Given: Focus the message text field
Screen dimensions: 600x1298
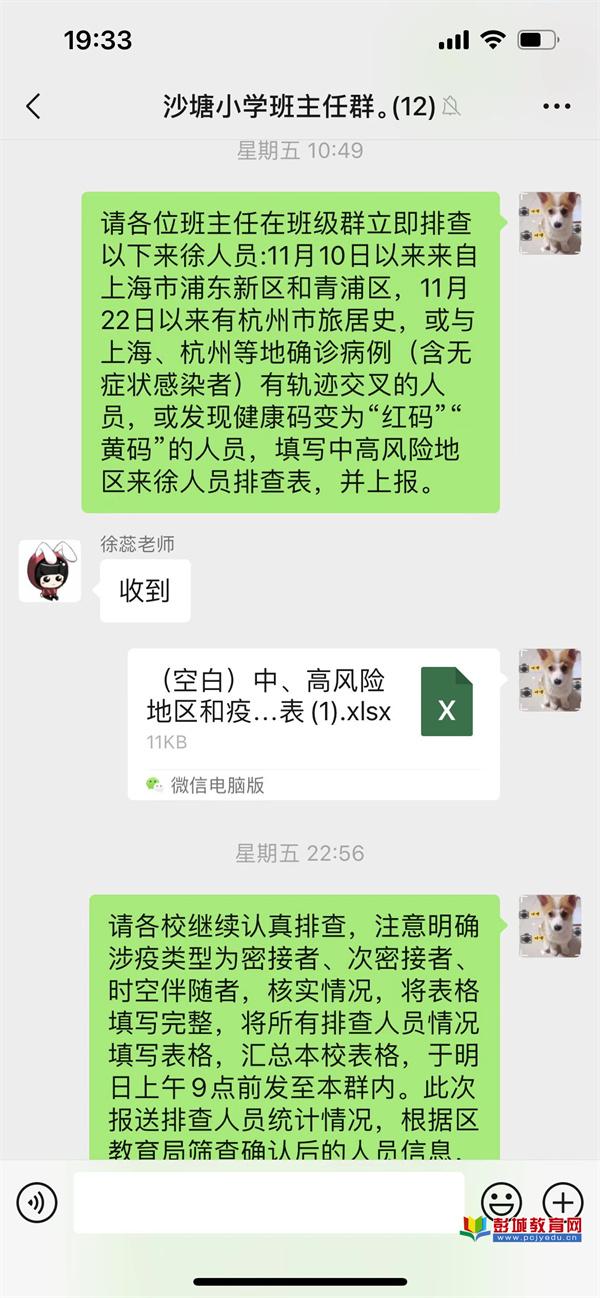Looking at the screenshot, I should coord(268,1202).
